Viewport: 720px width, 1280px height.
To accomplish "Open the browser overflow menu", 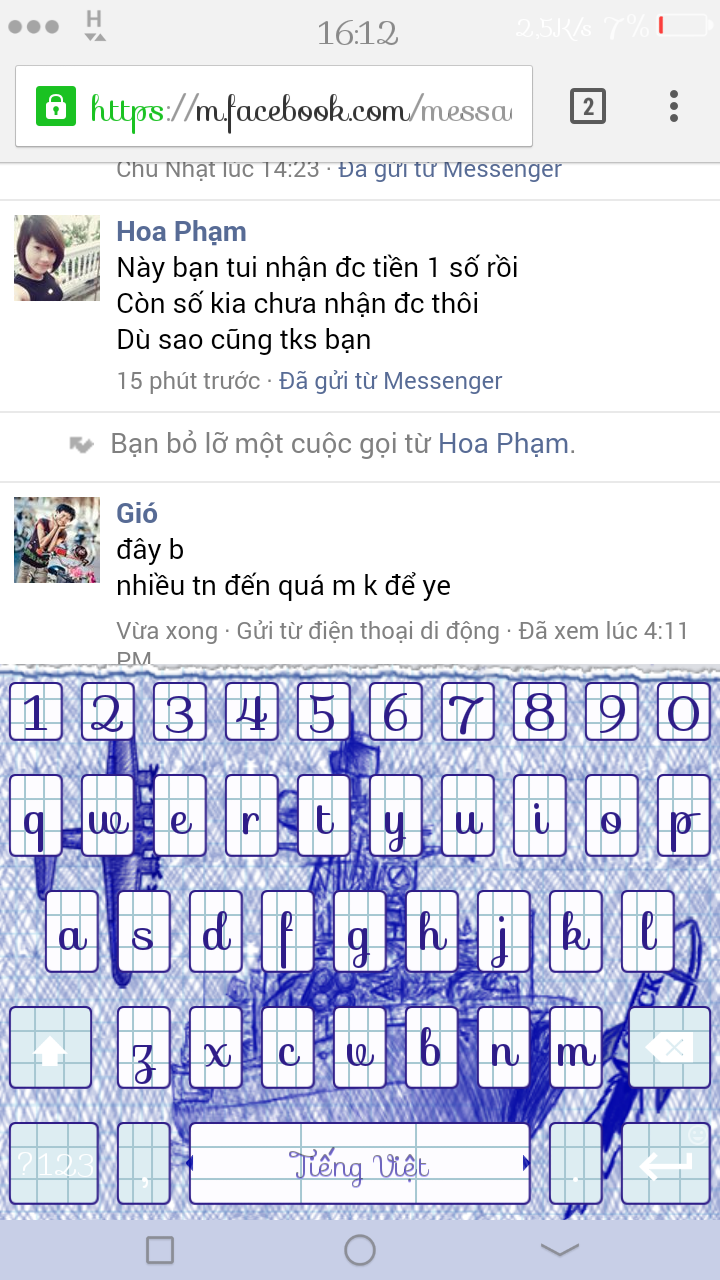I will pyautogui.click(x=674, y=106).
